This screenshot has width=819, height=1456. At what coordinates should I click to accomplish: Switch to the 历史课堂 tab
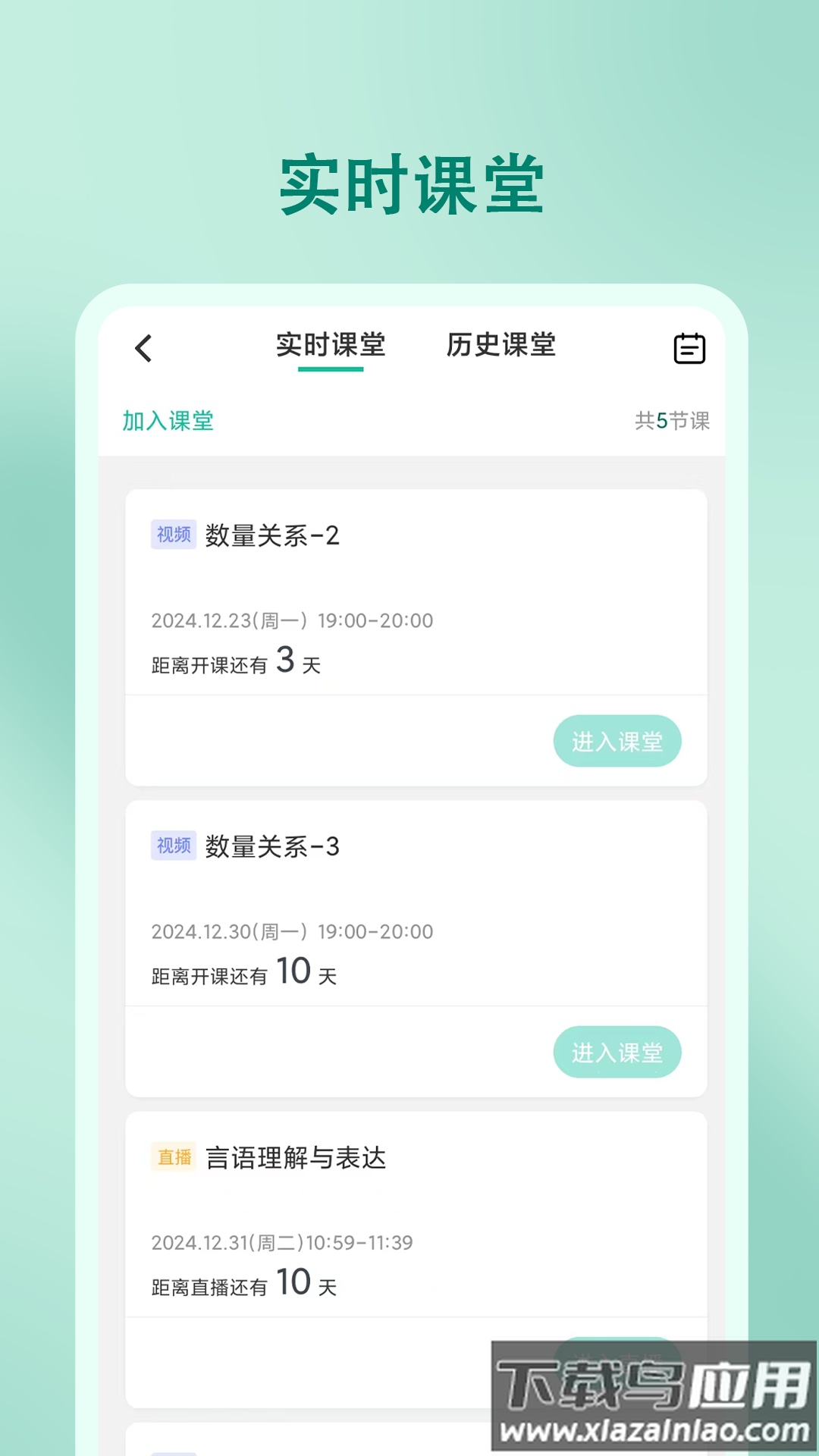[502, 346]
